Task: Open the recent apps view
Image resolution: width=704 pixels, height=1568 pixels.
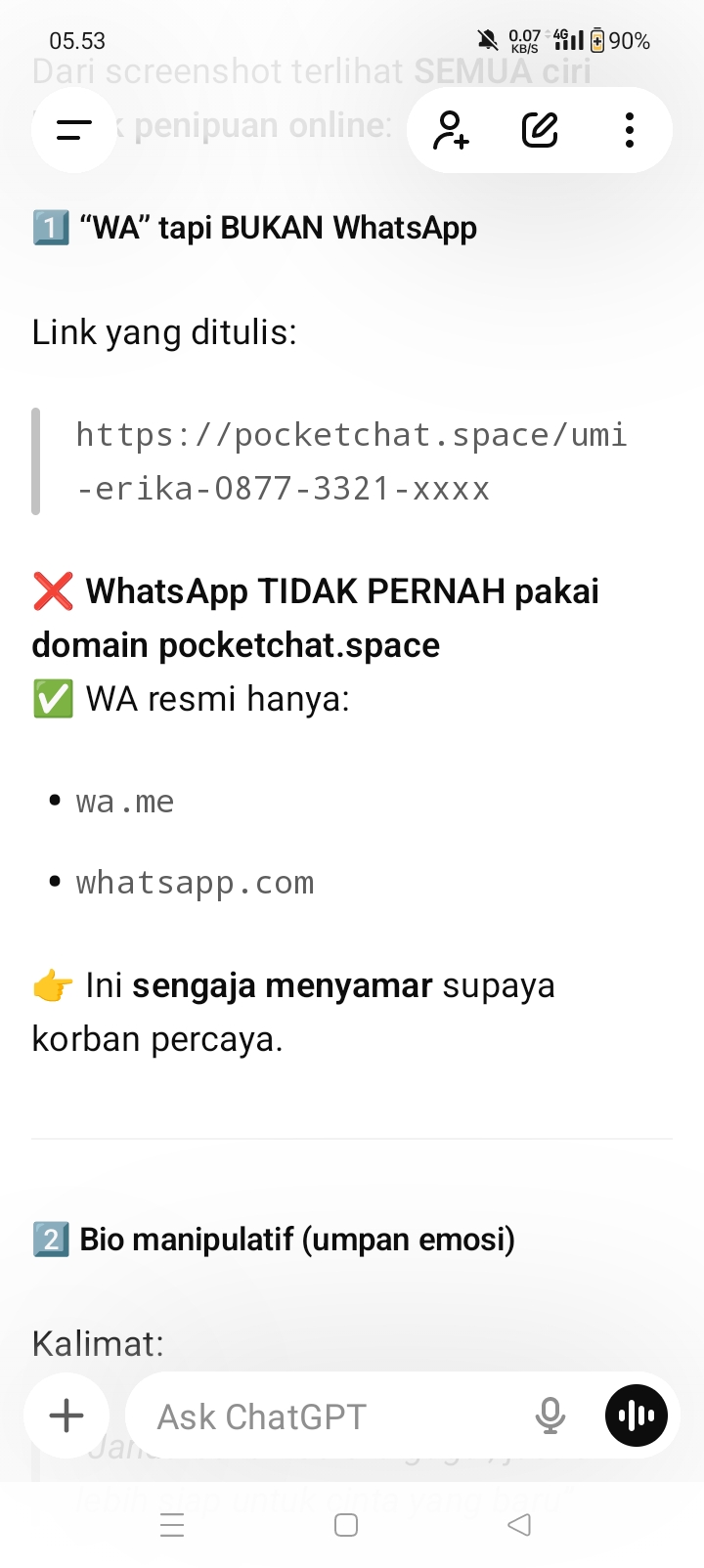Action: [x=172, y=1525]
